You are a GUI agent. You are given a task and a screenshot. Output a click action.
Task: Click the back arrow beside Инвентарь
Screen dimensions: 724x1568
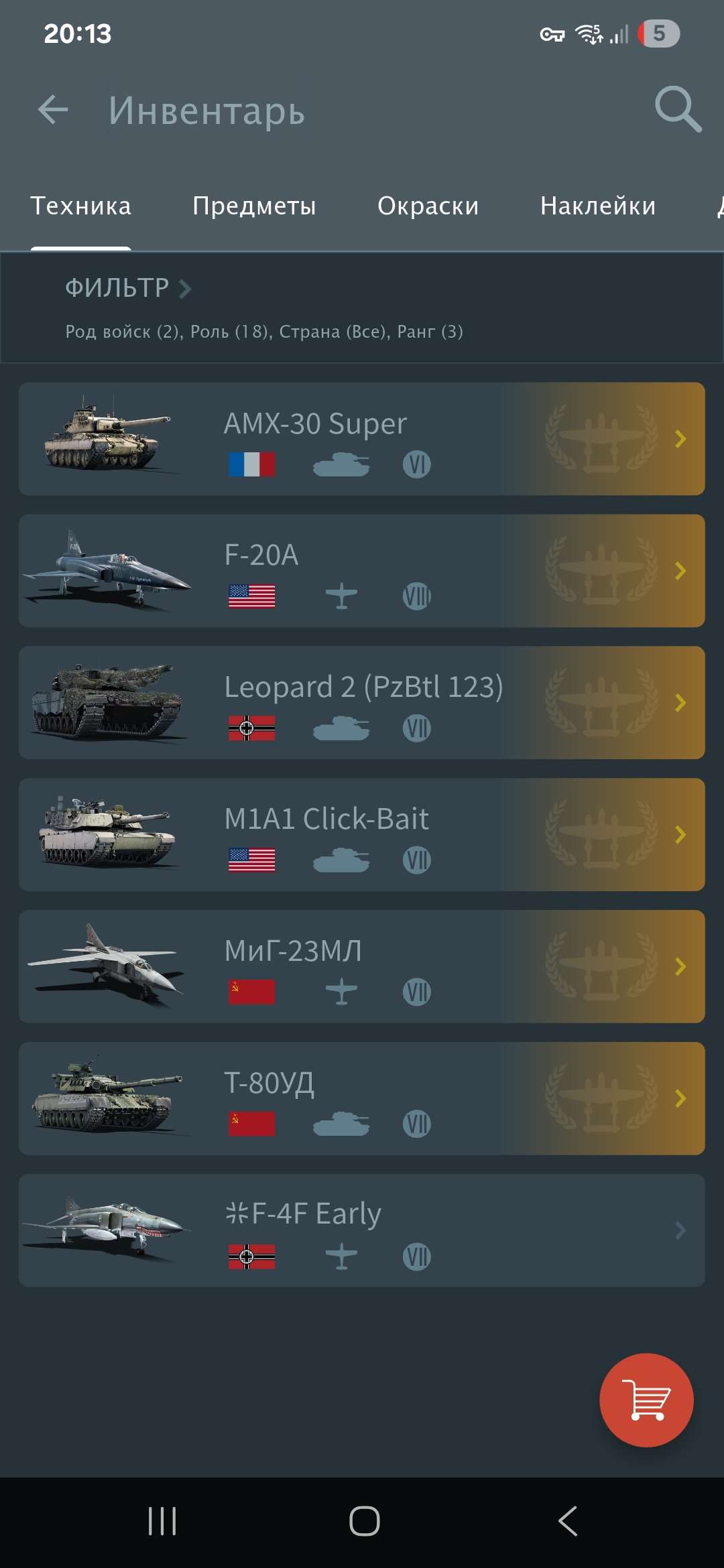[52, 111]
